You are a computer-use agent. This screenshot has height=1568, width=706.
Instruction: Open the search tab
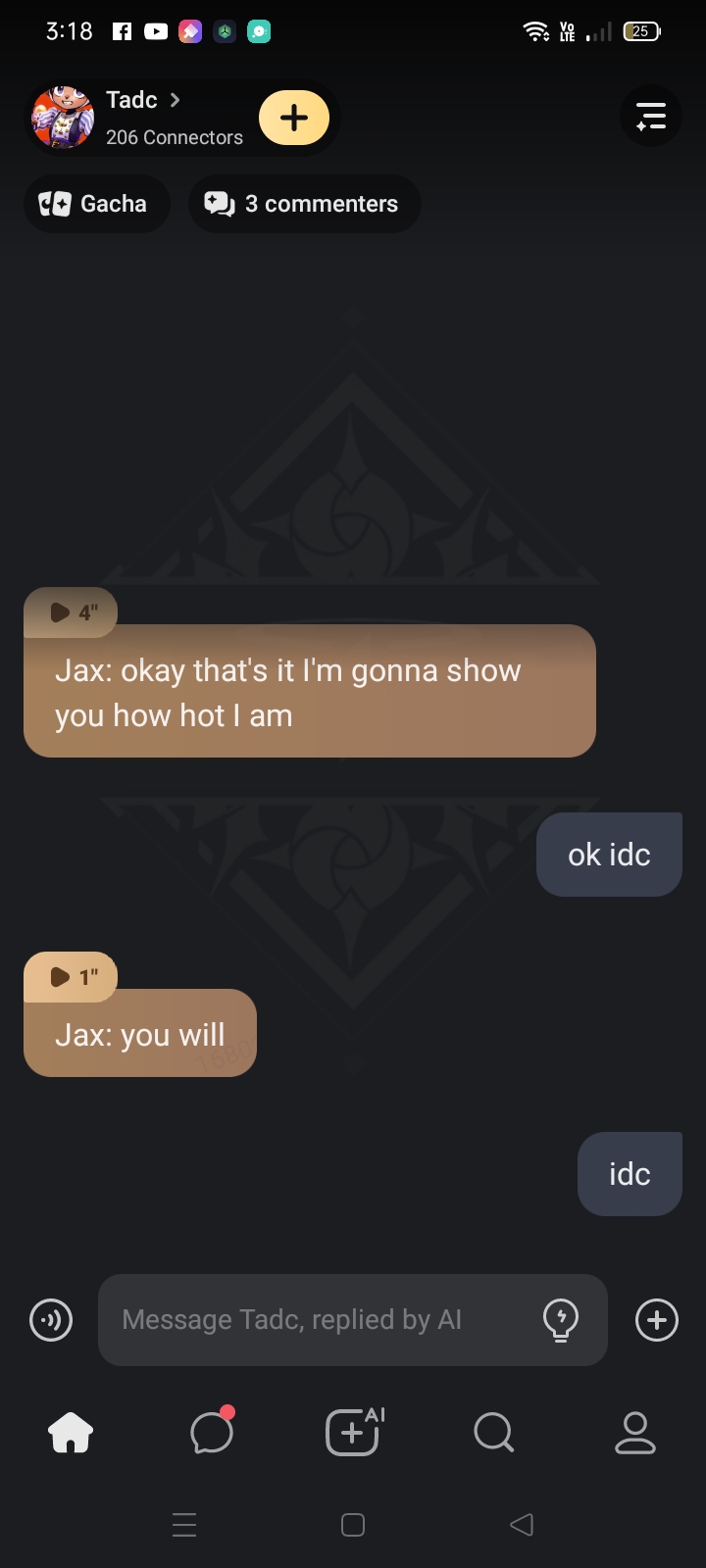coord(493,1433)
